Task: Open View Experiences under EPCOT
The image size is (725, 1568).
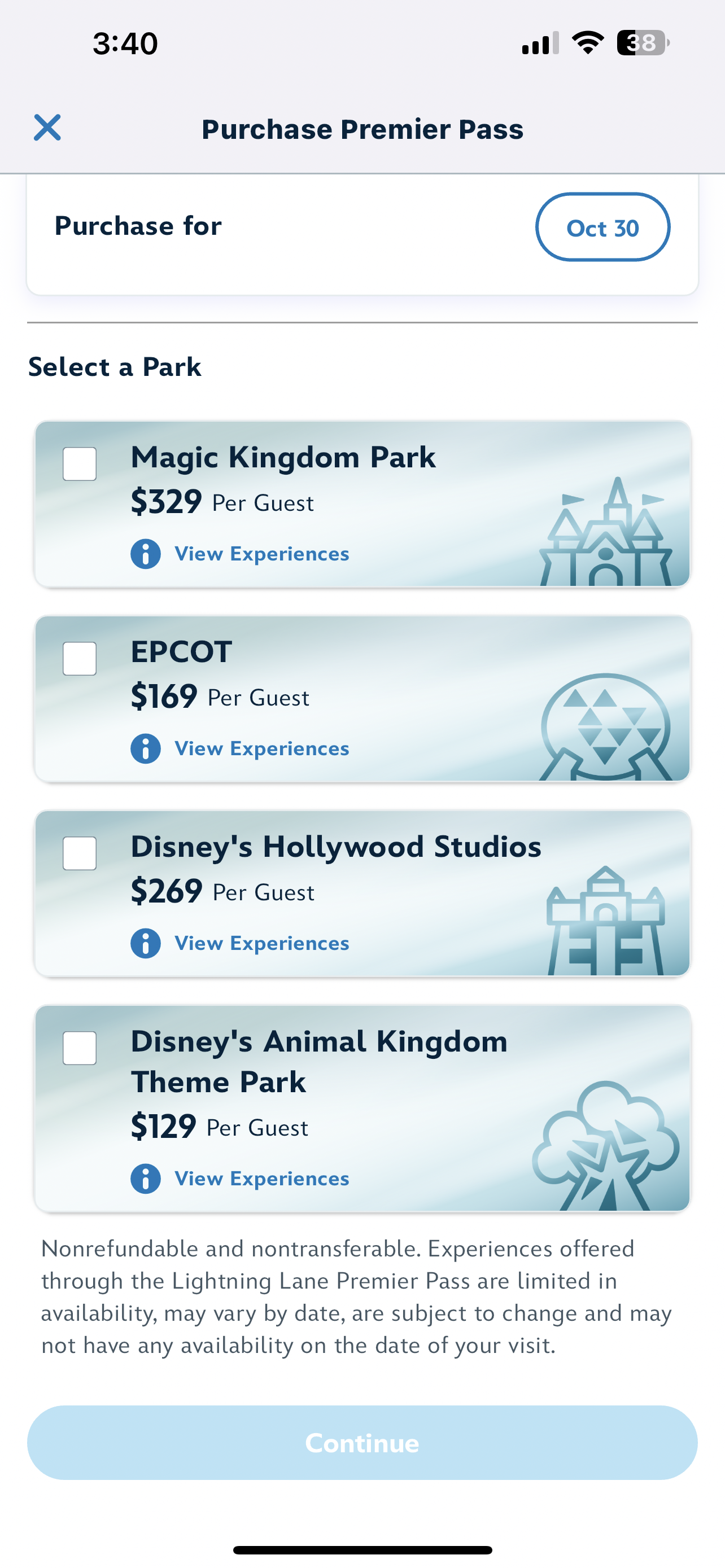Action: click(x=261, y=748)
